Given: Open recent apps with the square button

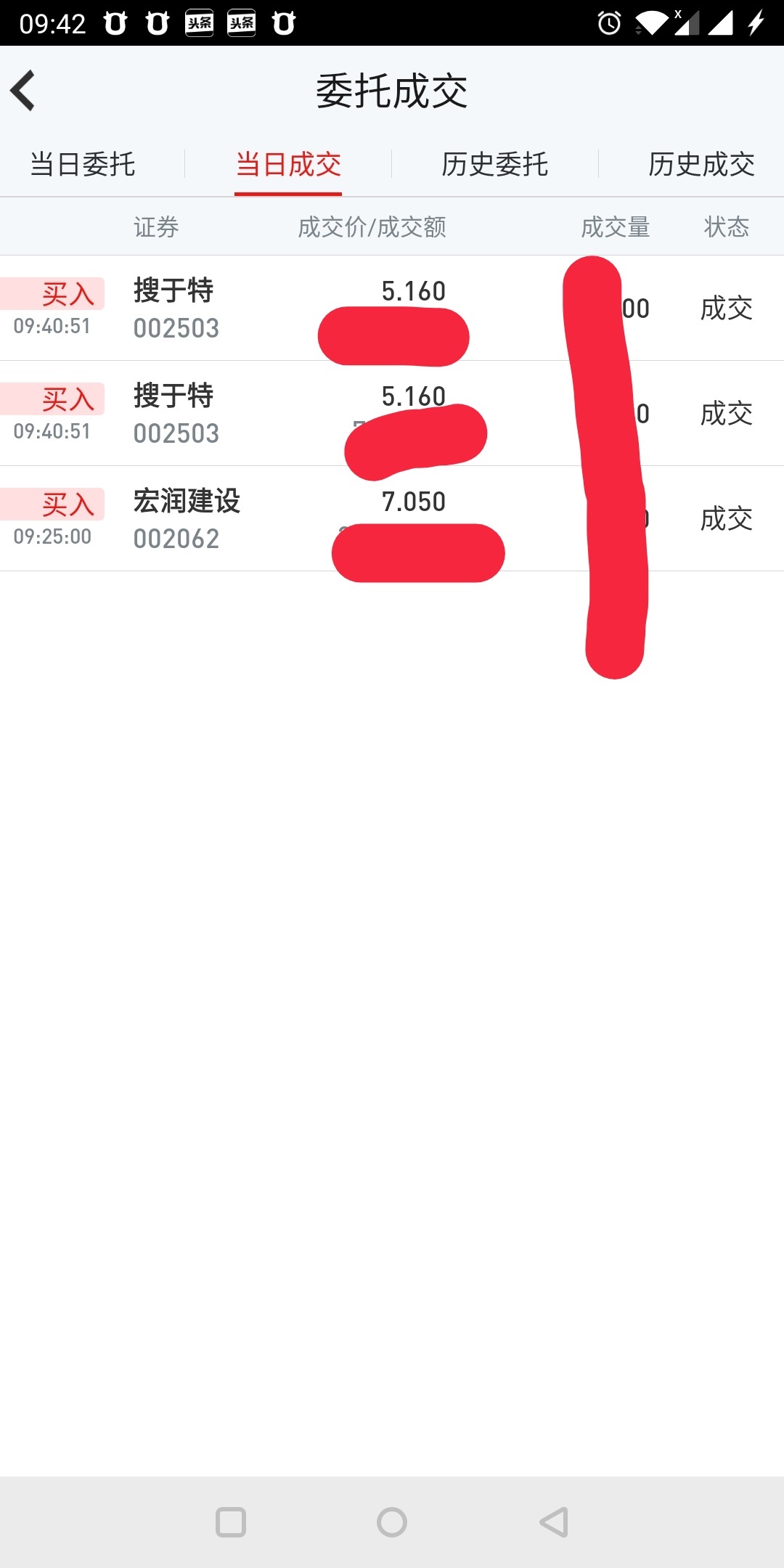Looking at the screenshot, I should pos(231,1522).
